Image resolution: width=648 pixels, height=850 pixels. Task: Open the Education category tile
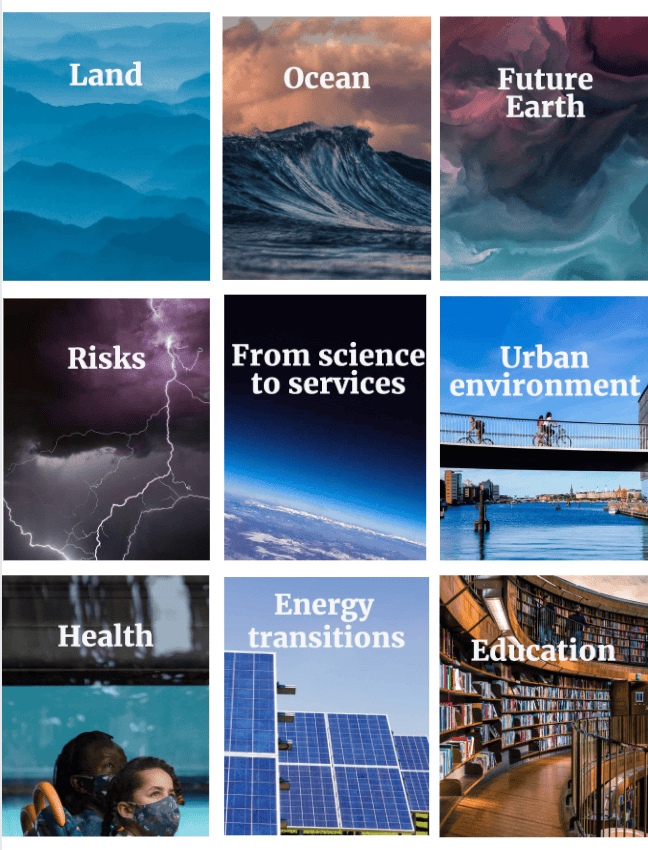click(x=544, y=706)
